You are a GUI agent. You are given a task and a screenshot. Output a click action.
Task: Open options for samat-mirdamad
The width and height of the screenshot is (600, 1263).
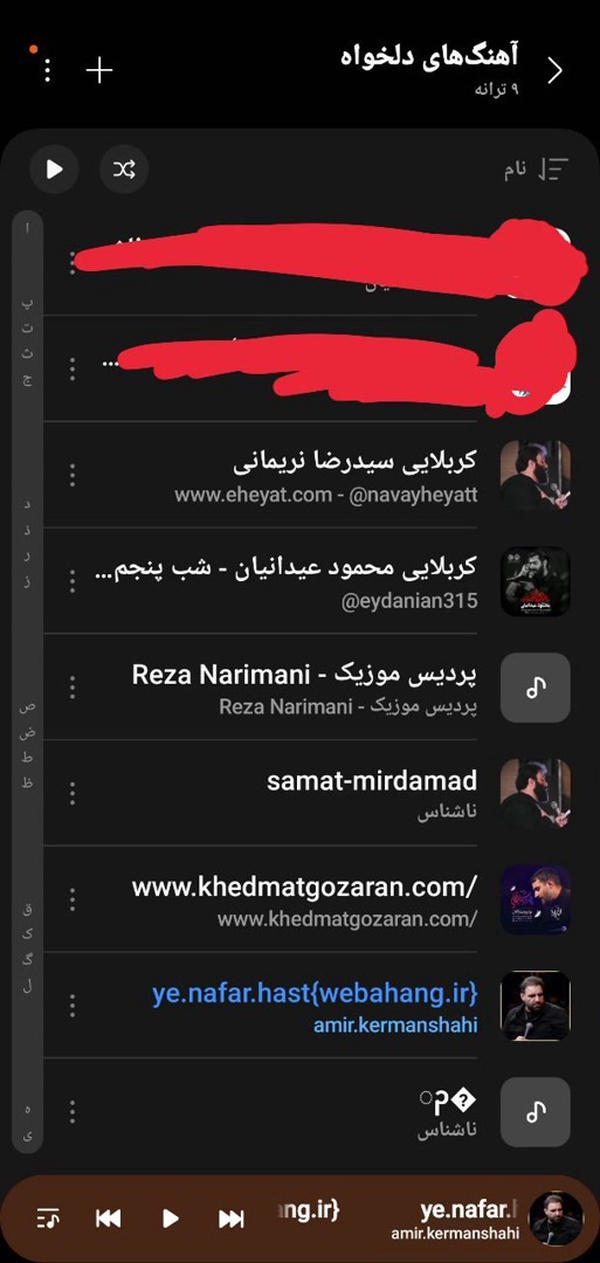(72, 793)
